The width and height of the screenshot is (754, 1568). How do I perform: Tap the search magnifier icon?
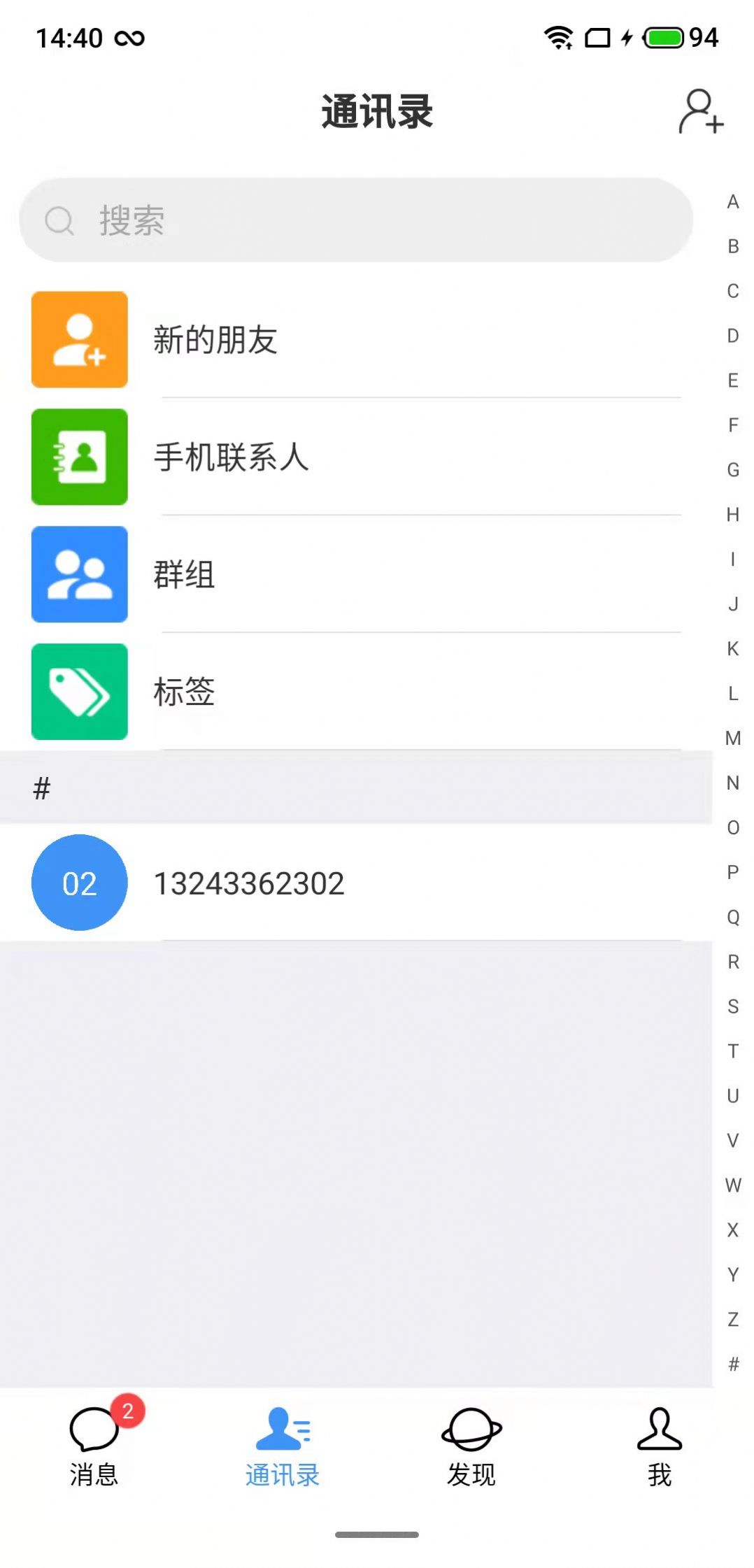tap(58, 221)
